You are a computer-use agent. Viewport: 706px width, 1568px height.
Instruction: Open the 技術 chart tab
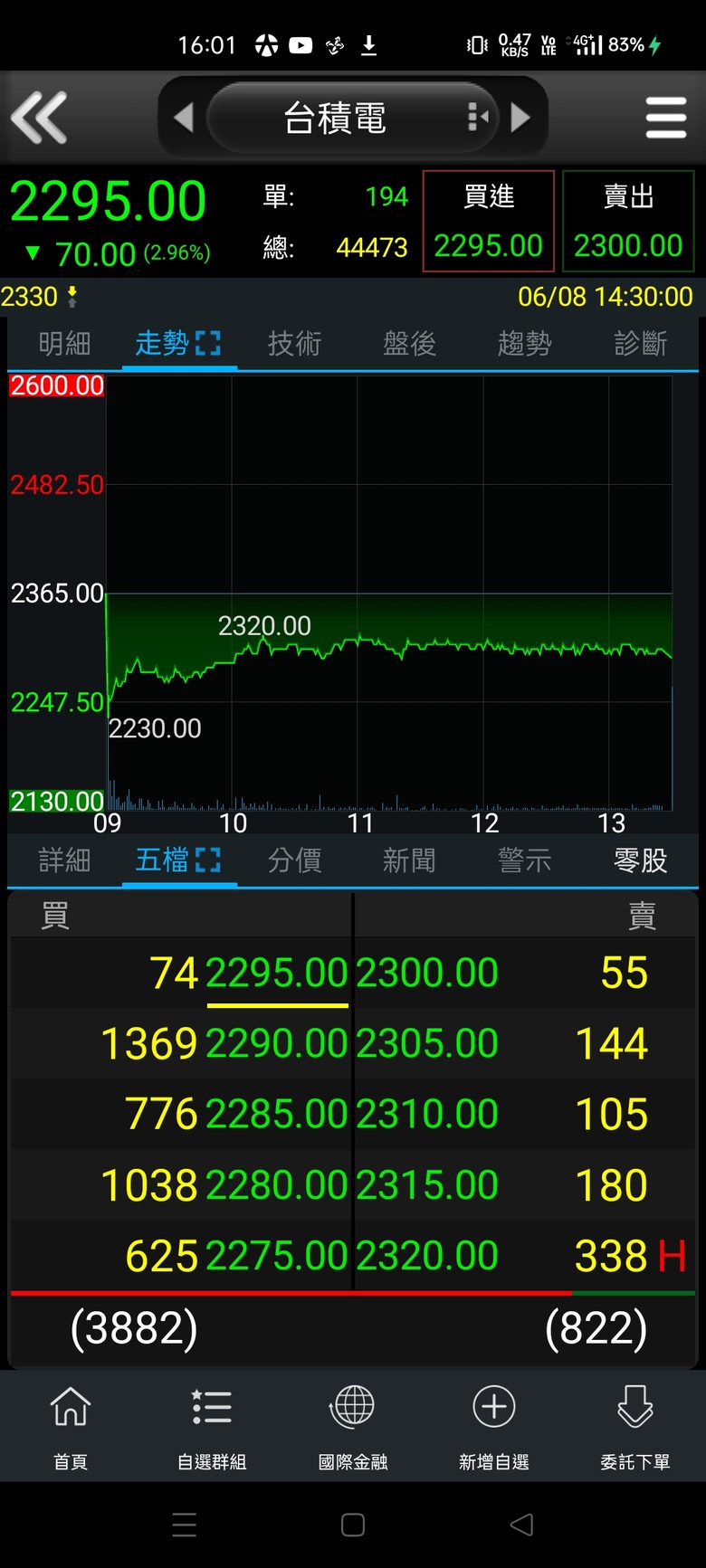(294, 344)
